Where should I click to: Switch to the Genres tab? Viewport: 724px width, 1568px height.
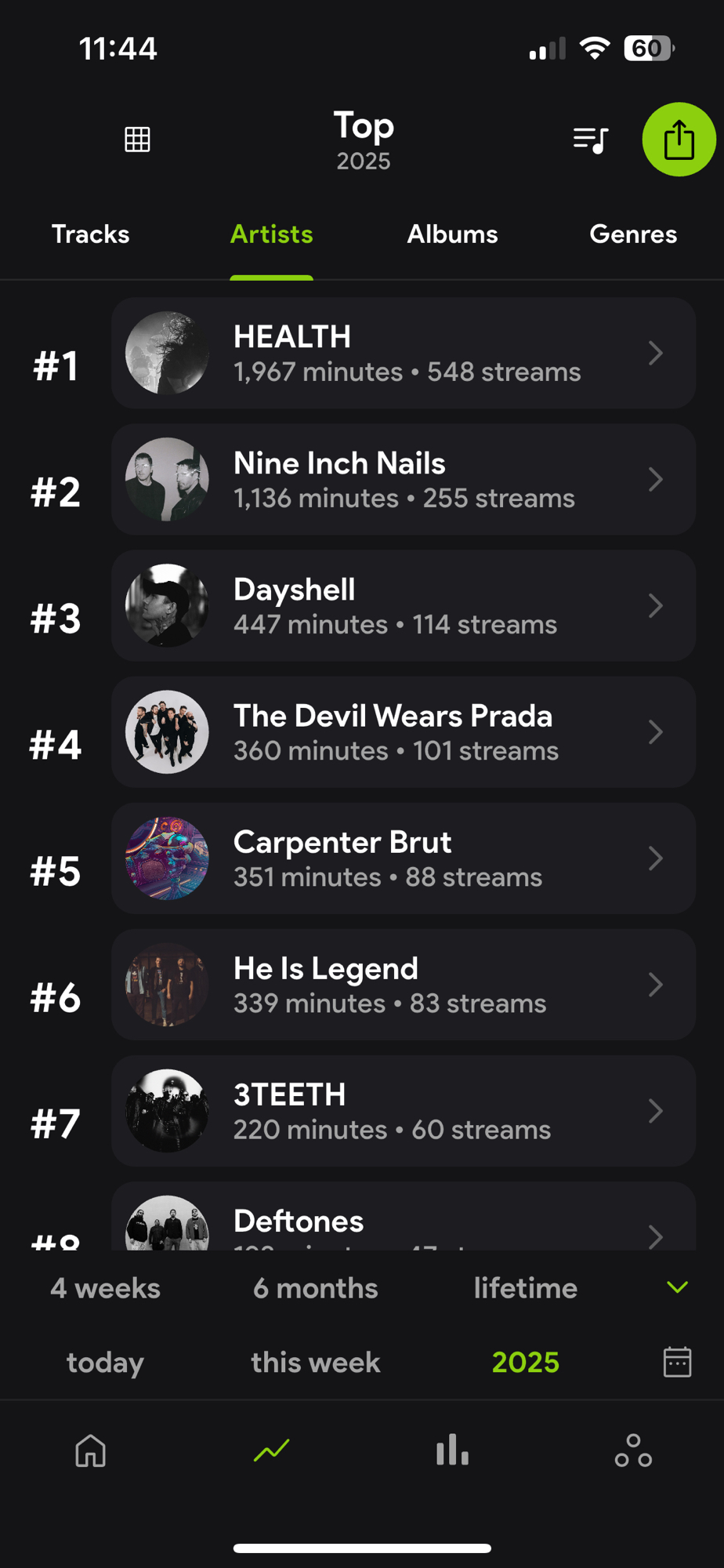[632, 234]
